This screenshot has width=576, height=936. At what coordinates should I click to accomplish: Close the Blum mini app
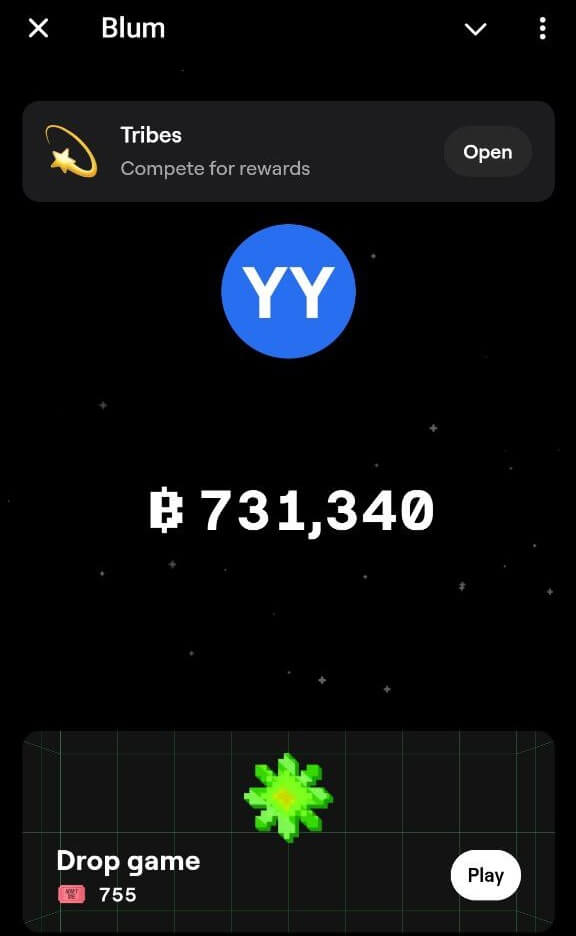38,28
